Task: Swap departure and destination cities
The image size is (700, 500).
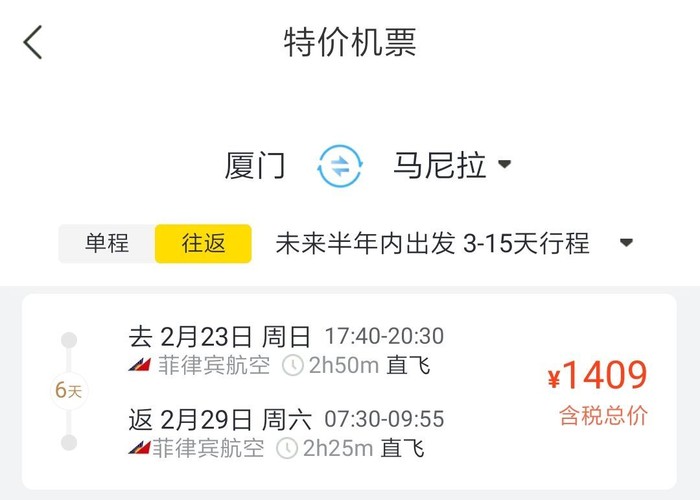Action: [x=339, y=166]
